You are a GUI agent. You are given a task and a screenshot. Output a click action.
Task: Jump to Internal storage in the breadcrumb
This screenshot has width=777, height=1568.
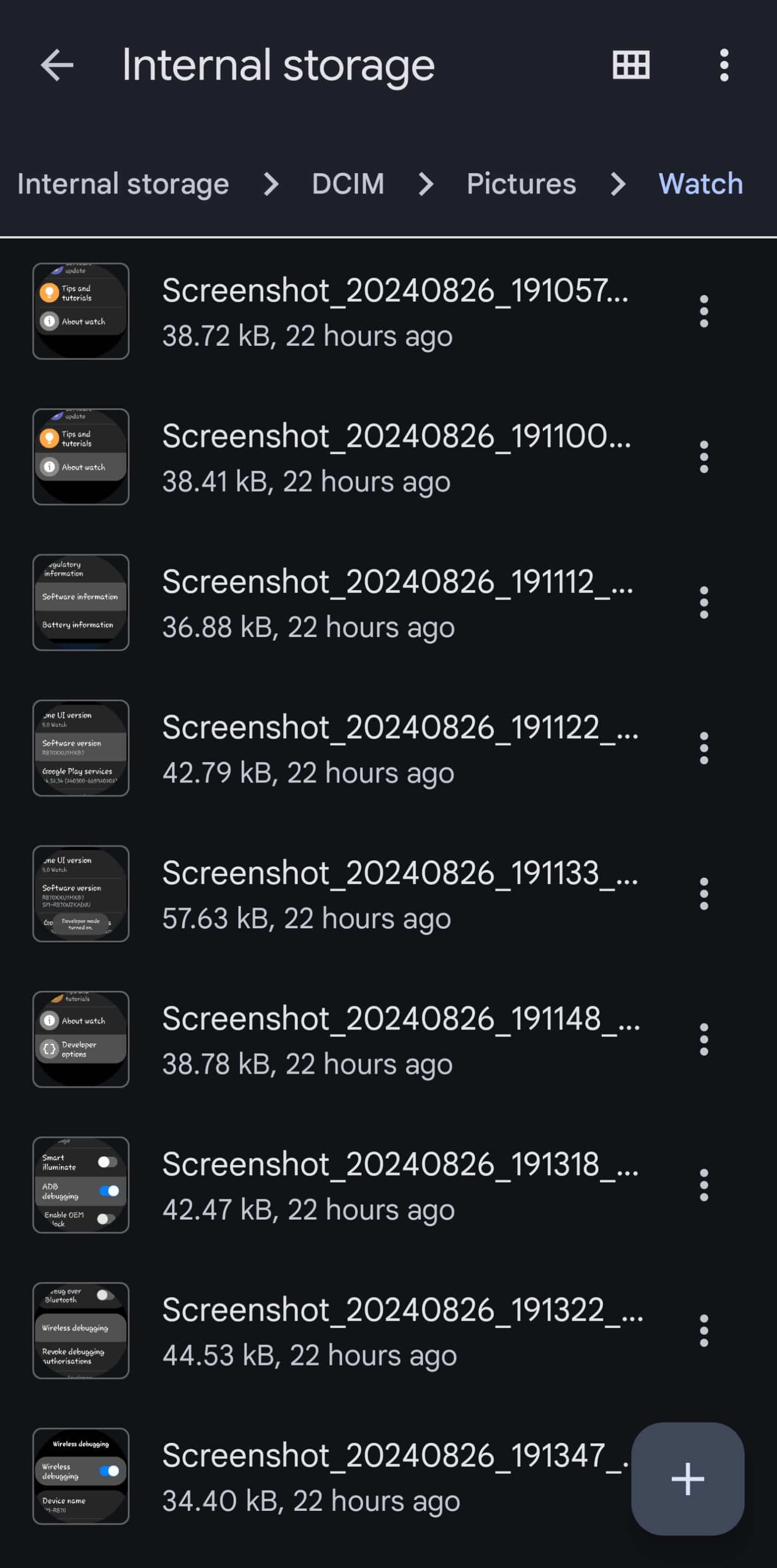tap(123, 184)
